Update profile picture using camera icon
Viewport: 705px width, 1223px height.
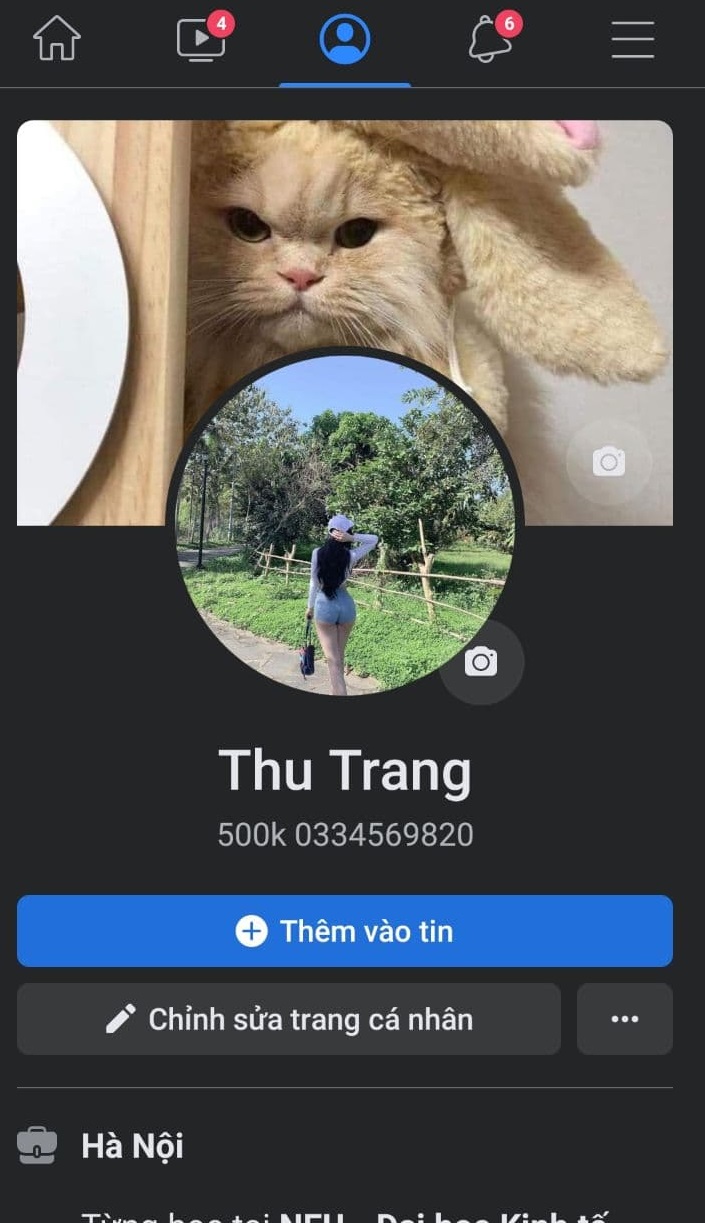tap(481, 662)
